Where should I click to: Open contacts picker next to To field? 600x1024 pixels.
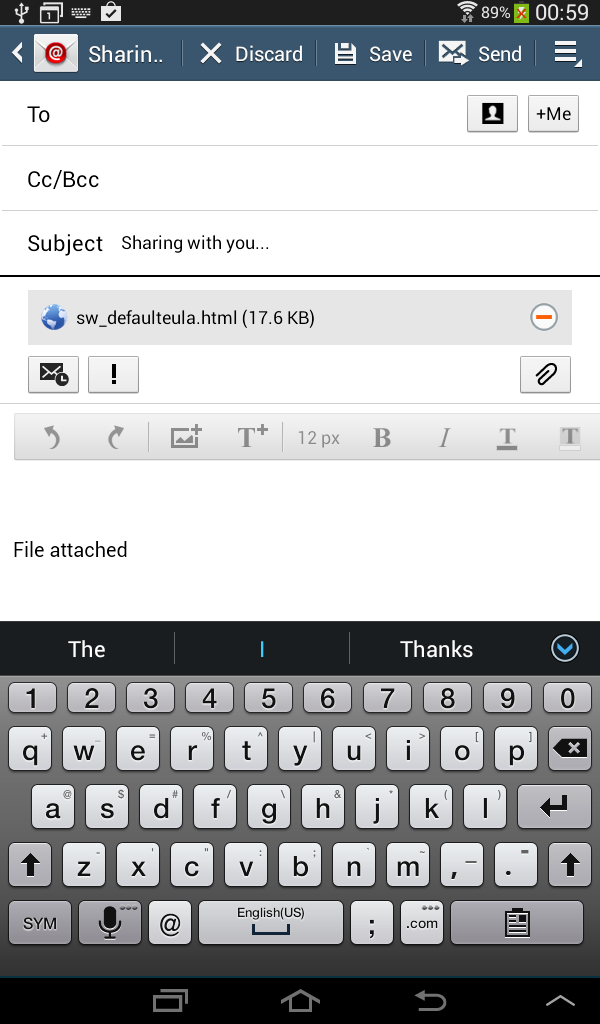tap(492, 114)
